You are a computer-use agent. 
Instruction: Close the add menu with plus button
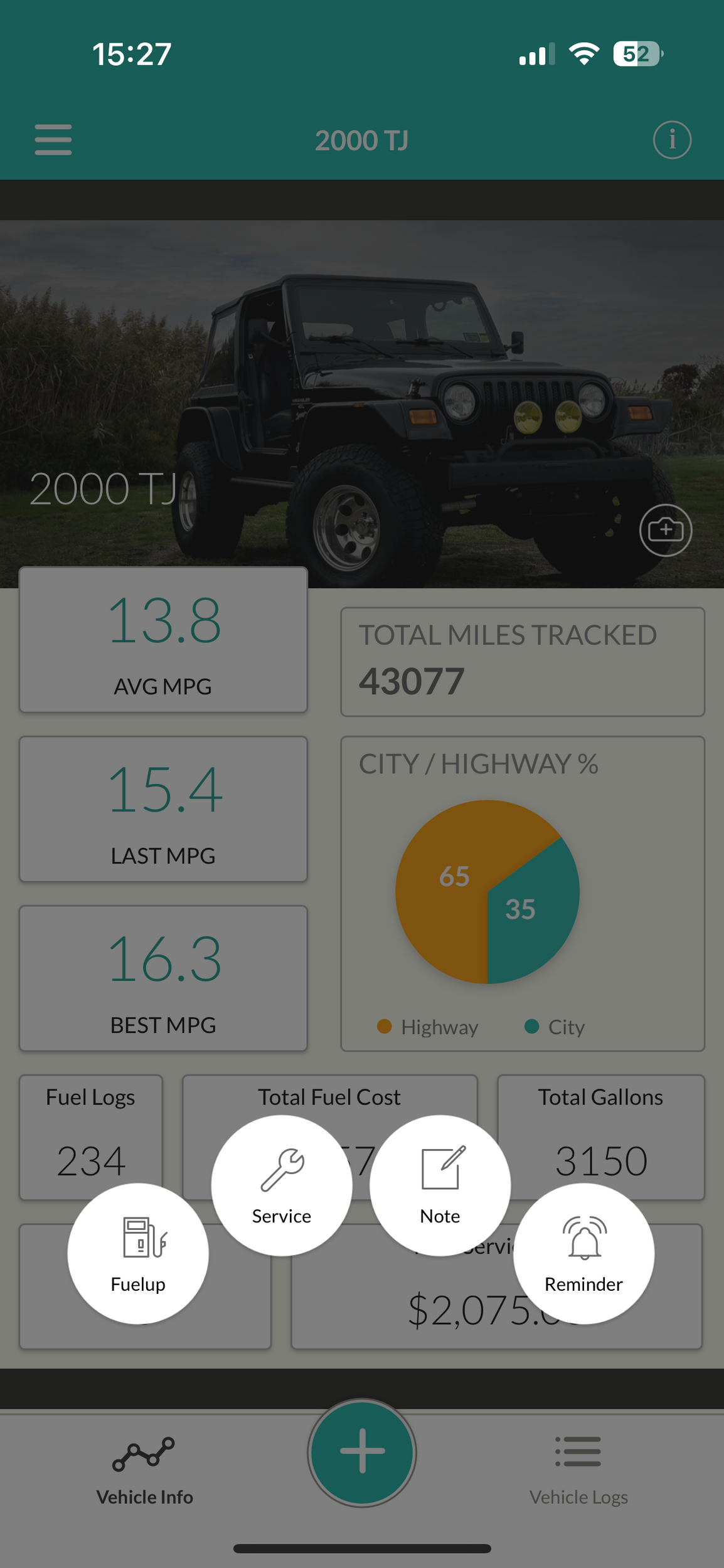[x=362, y=1451]
